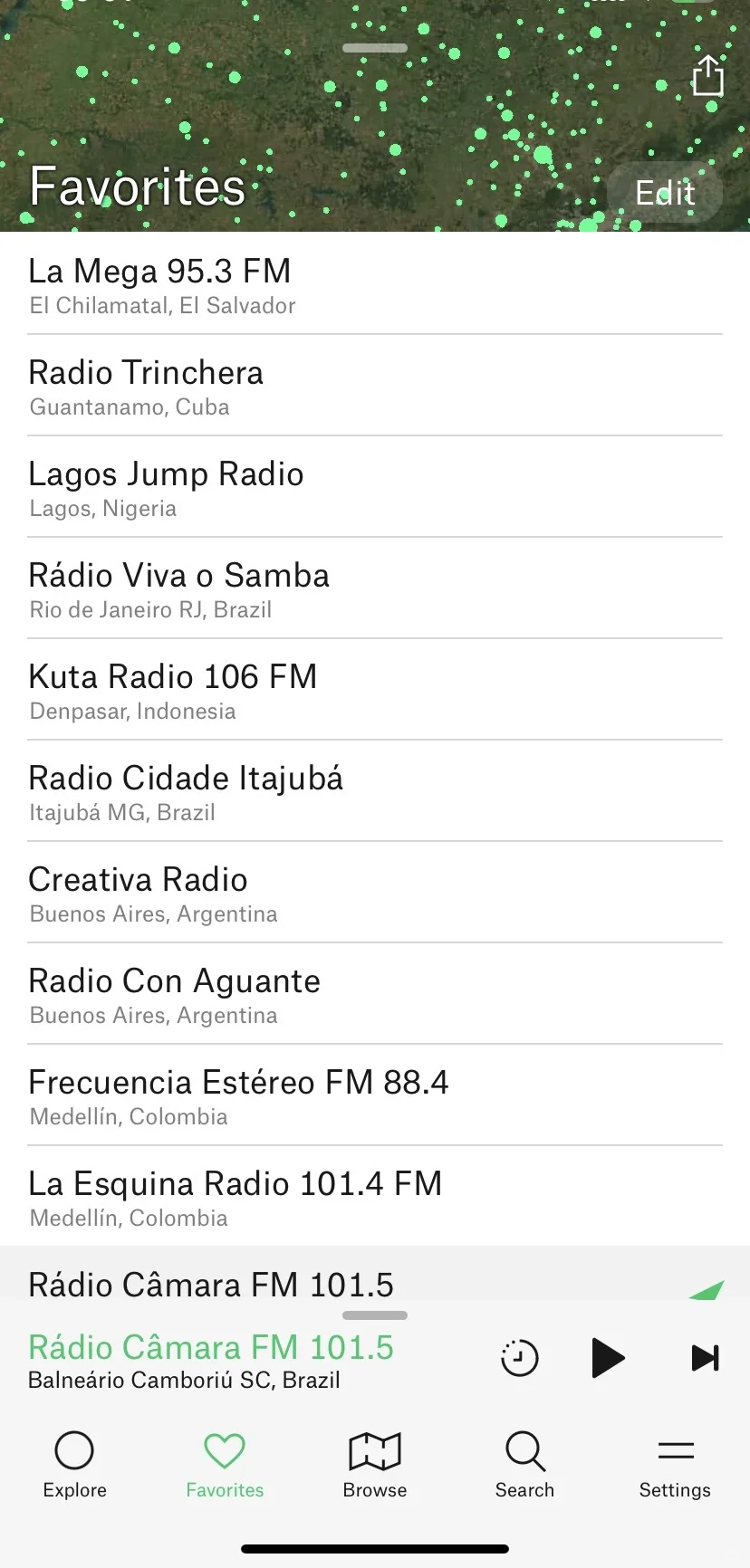This screenshot has height=1568, width=750.
Task: Open the Settings tab
Action: click(675, 1465)
